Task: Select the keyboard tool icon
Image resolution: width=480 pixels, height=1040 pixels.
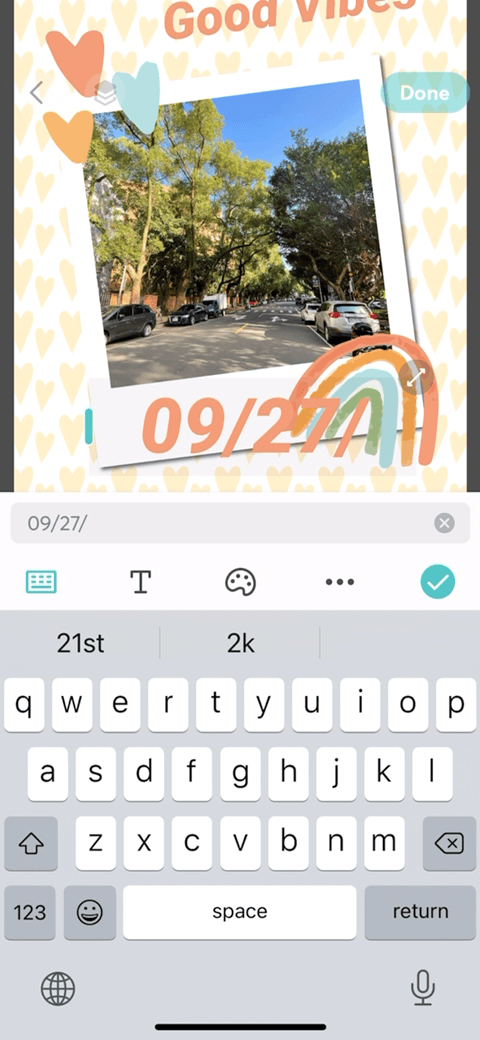Action: pos(41,582)
